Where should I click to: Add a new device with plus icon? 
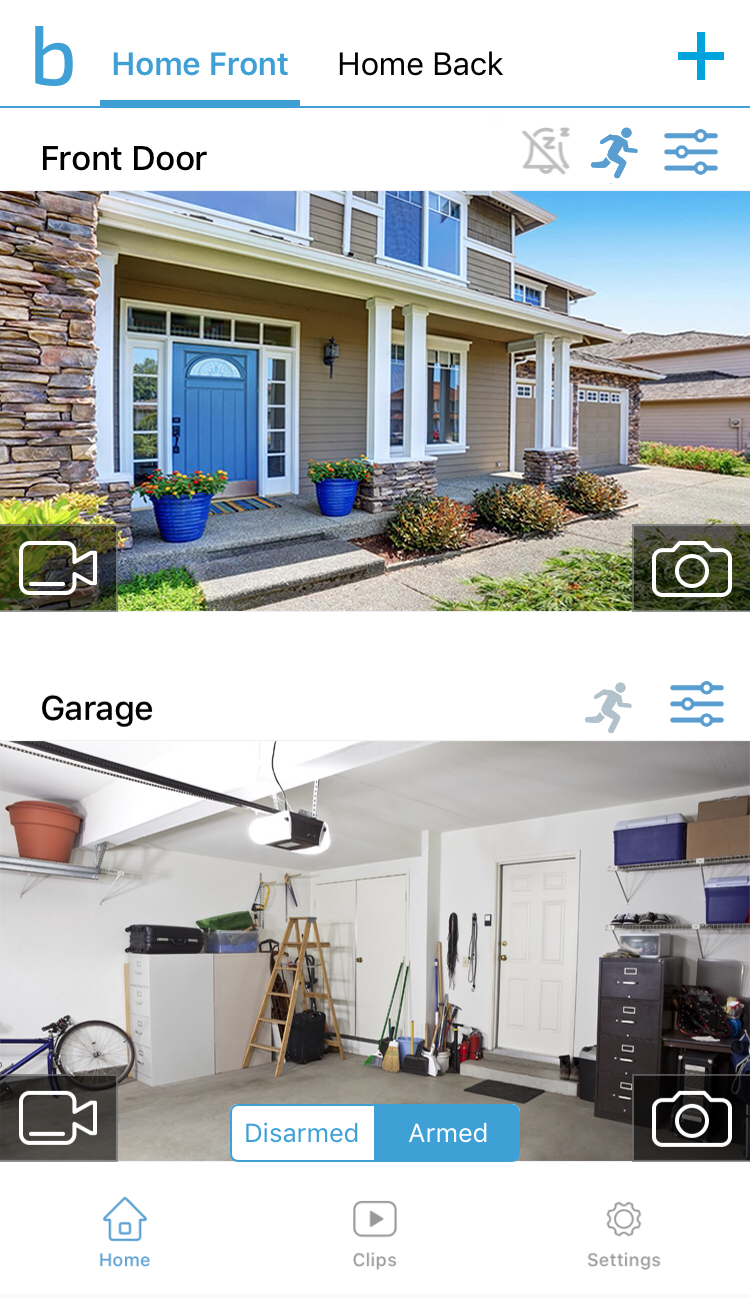(700, 57)
